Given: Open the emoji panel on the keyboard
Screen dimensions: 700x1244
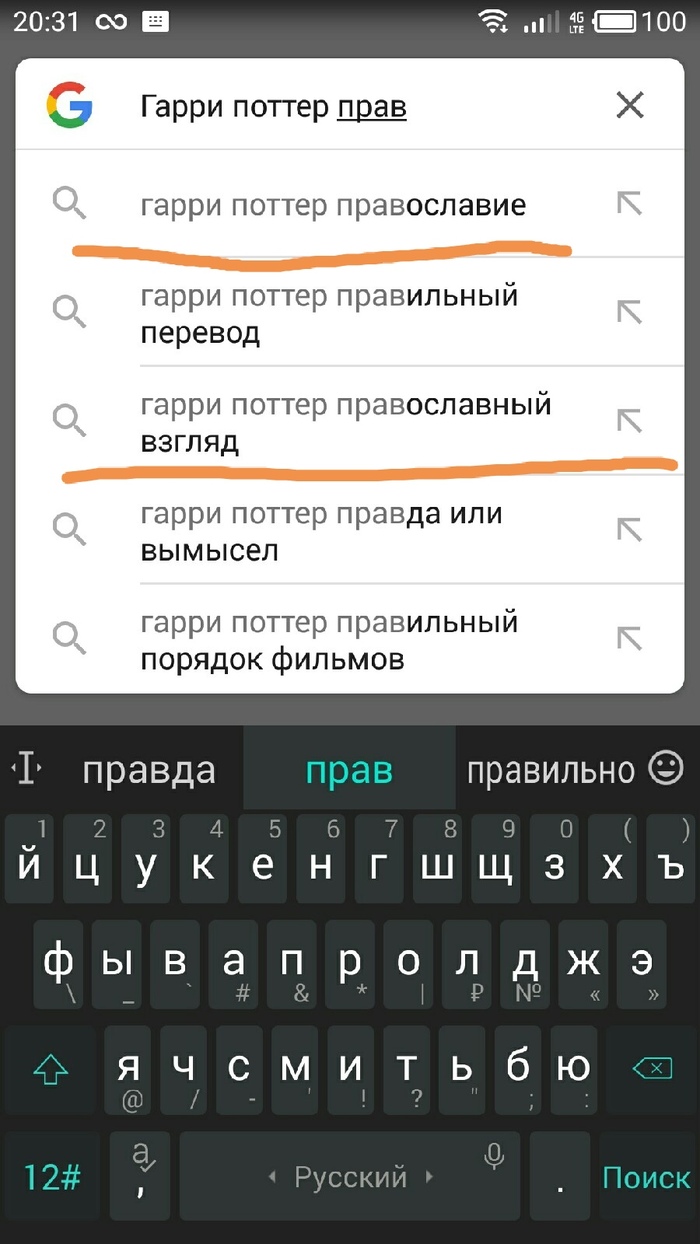Looking at the screenshot, I should [665, 768].
